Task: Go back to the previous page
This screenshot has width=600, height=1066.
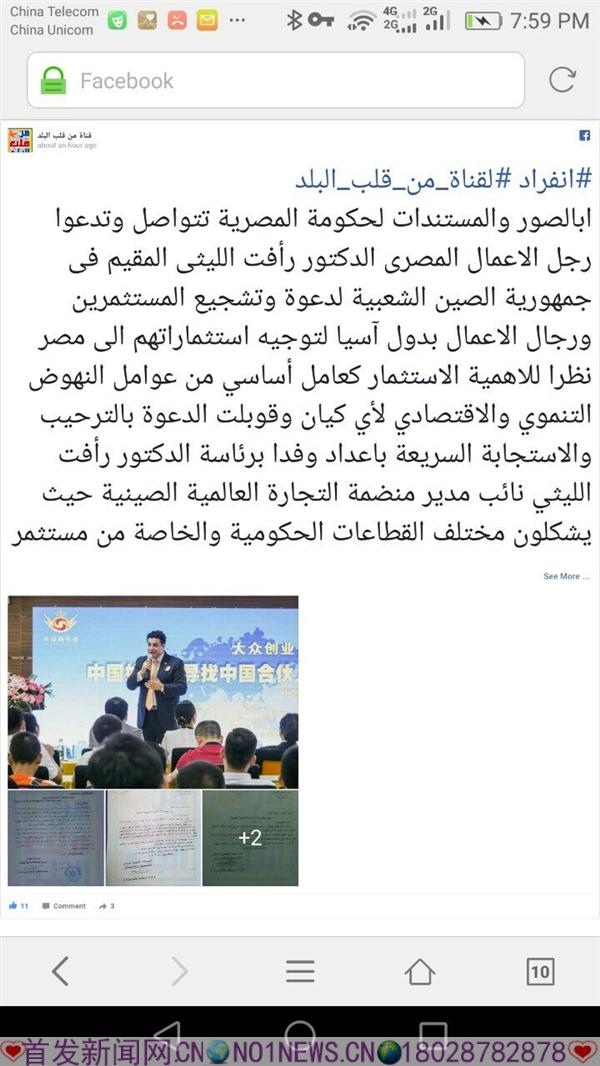Action: pyautogui.click(x=60, y=971)
